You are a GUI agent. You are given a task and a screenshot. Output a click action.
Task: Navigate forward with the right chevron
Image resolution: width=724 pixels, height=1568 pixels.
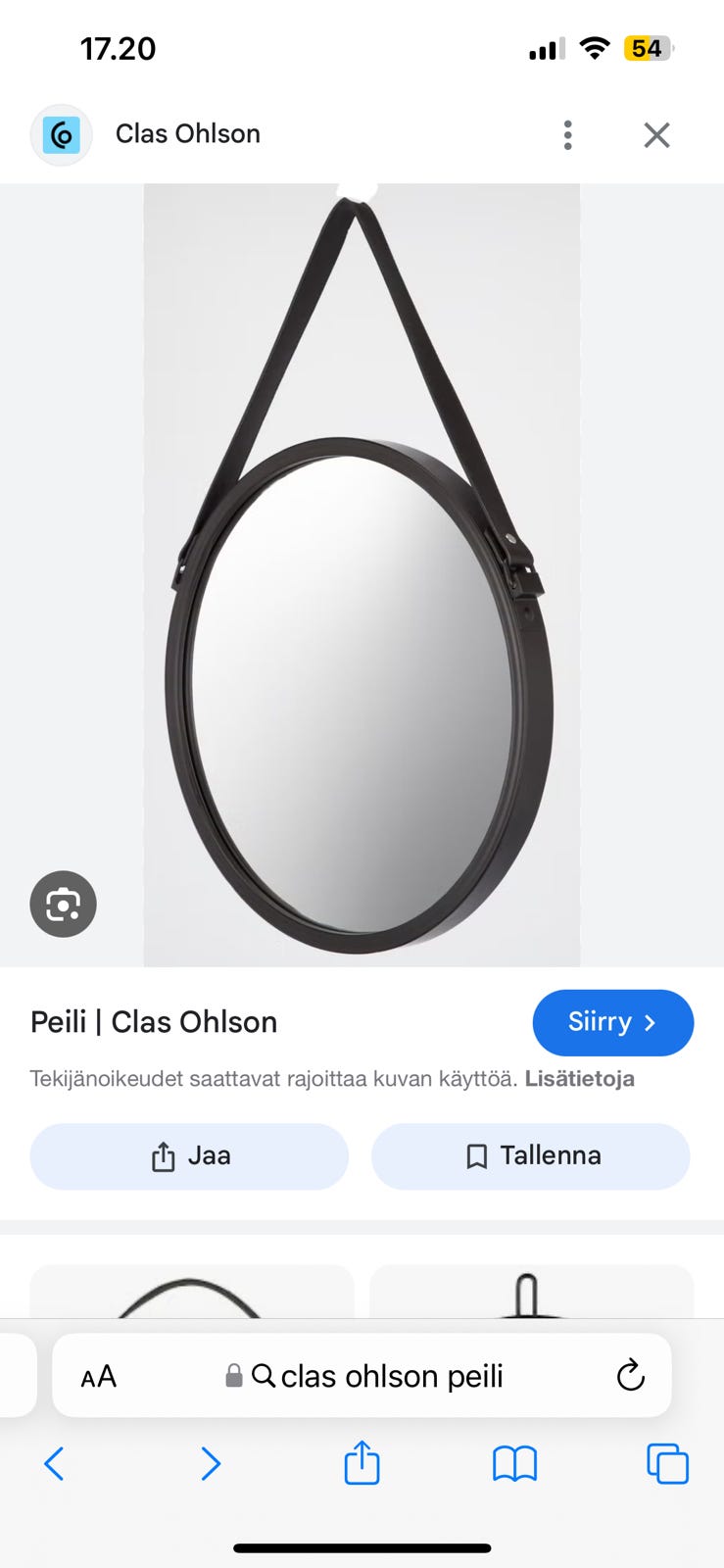[x=211, y=1464]
